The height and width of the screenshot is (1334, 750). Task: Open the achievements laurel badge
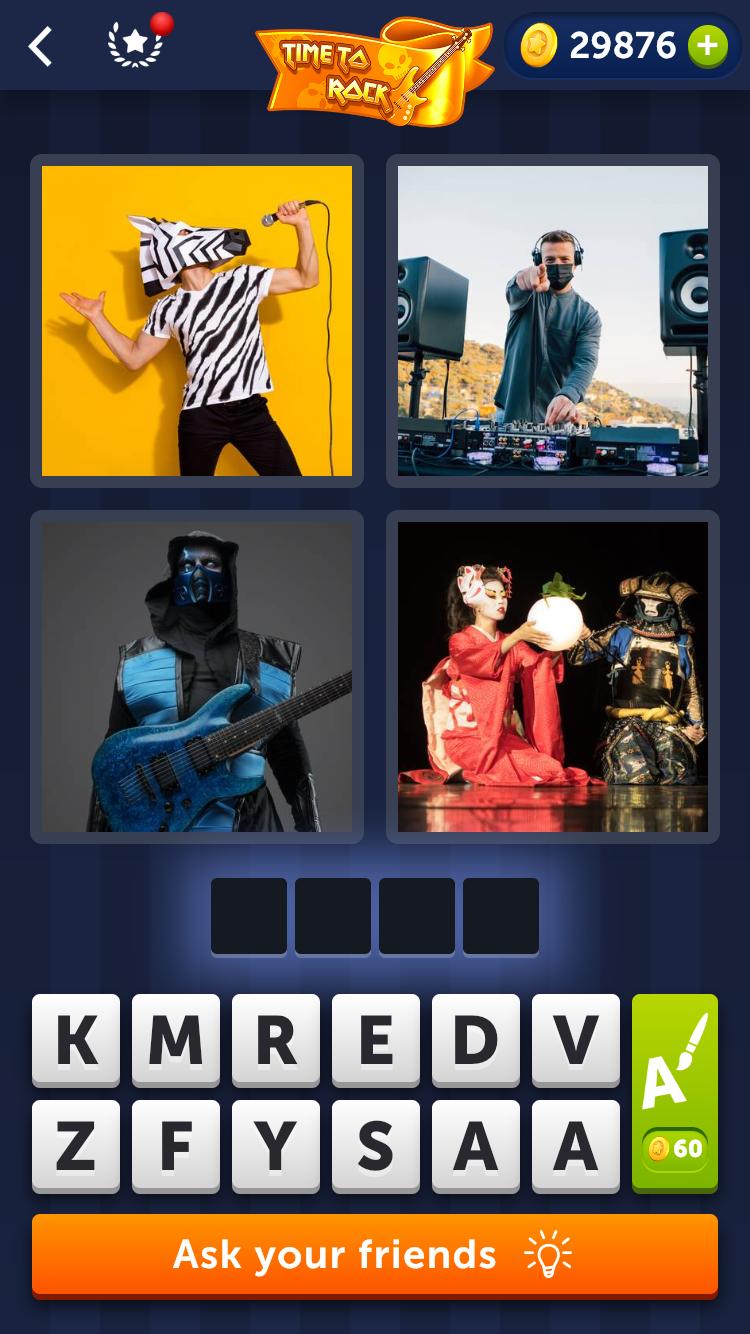point(135,46)
